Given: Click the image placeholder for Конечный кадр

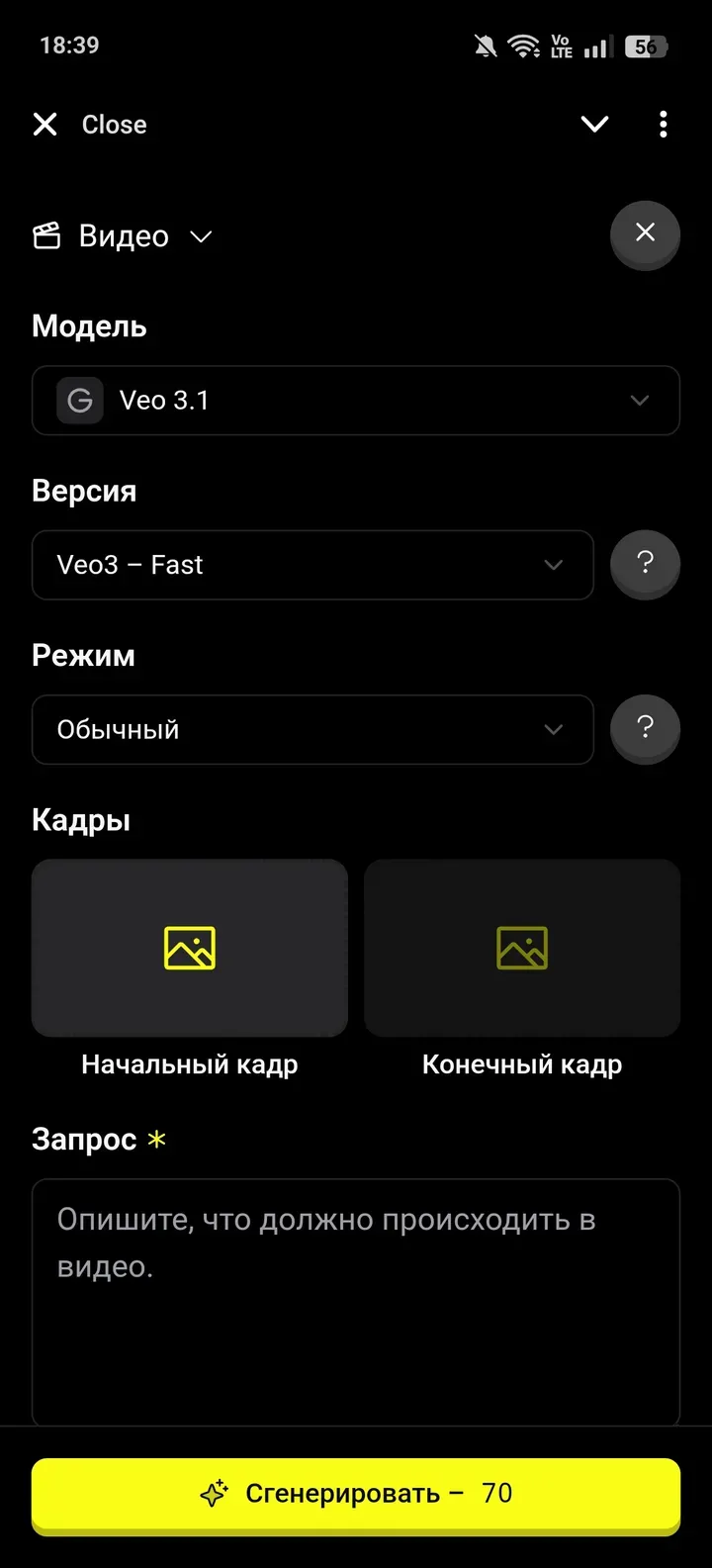Looking at the screenshot, I should (522, 947).
